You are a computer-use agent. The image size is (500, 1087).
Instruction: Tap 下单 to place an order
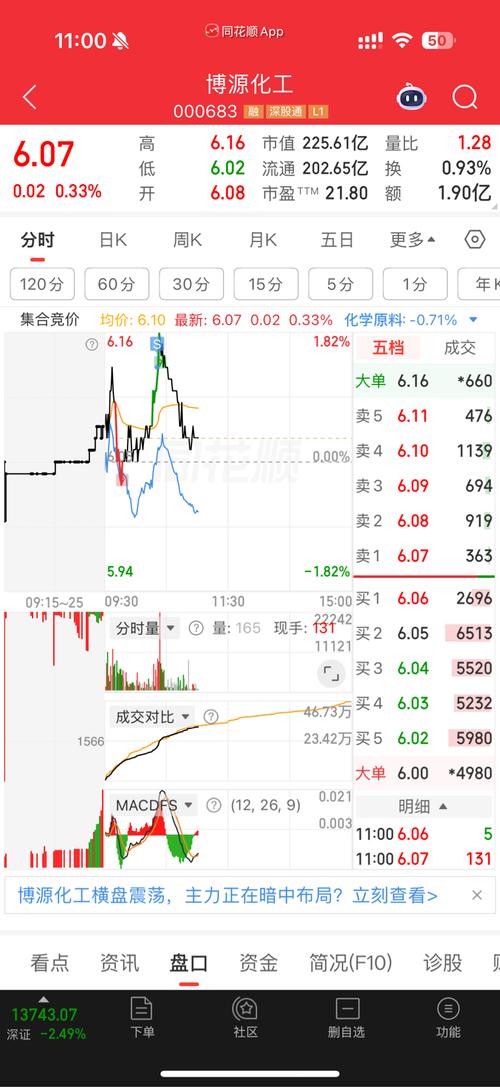coord(141,1017)
